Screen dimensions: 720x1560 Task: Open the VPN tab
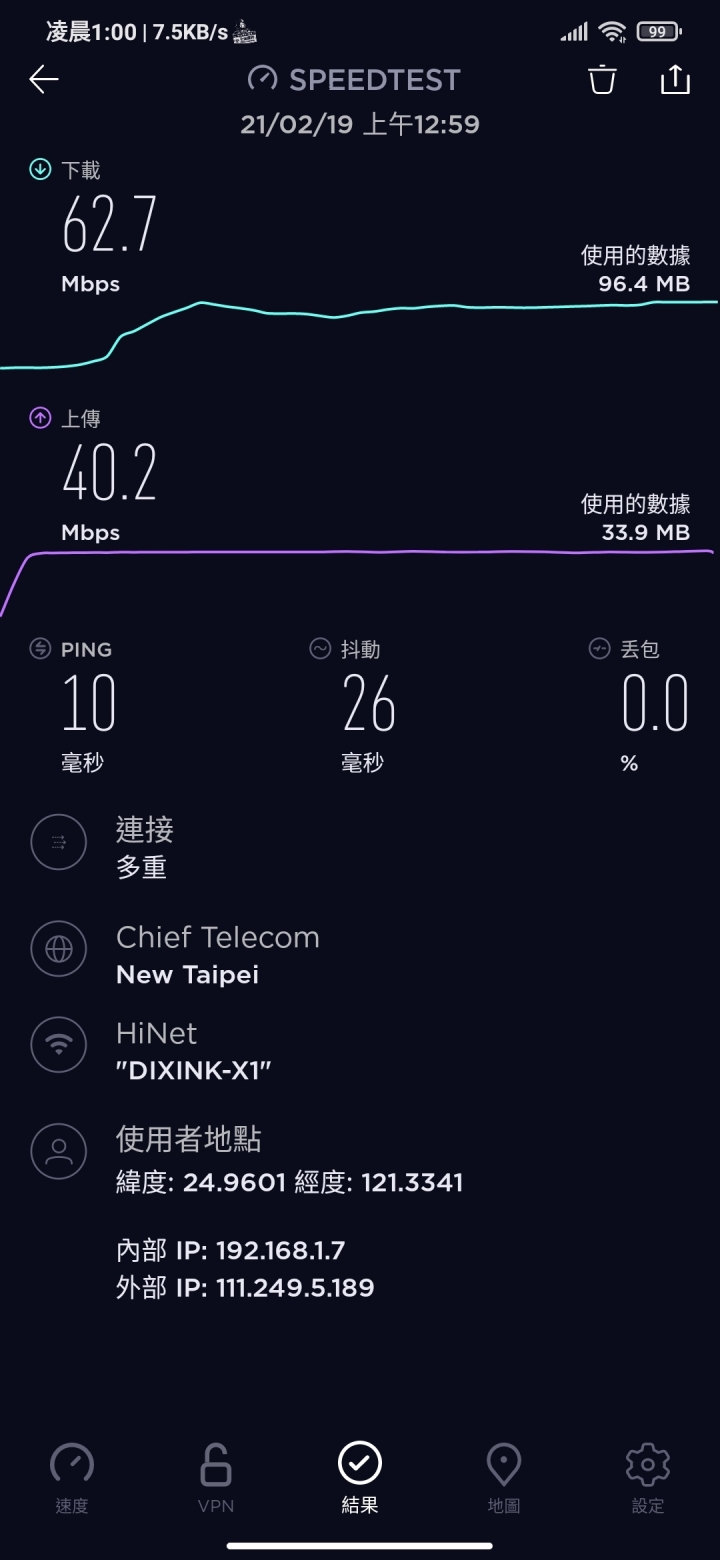point(216,1478)
